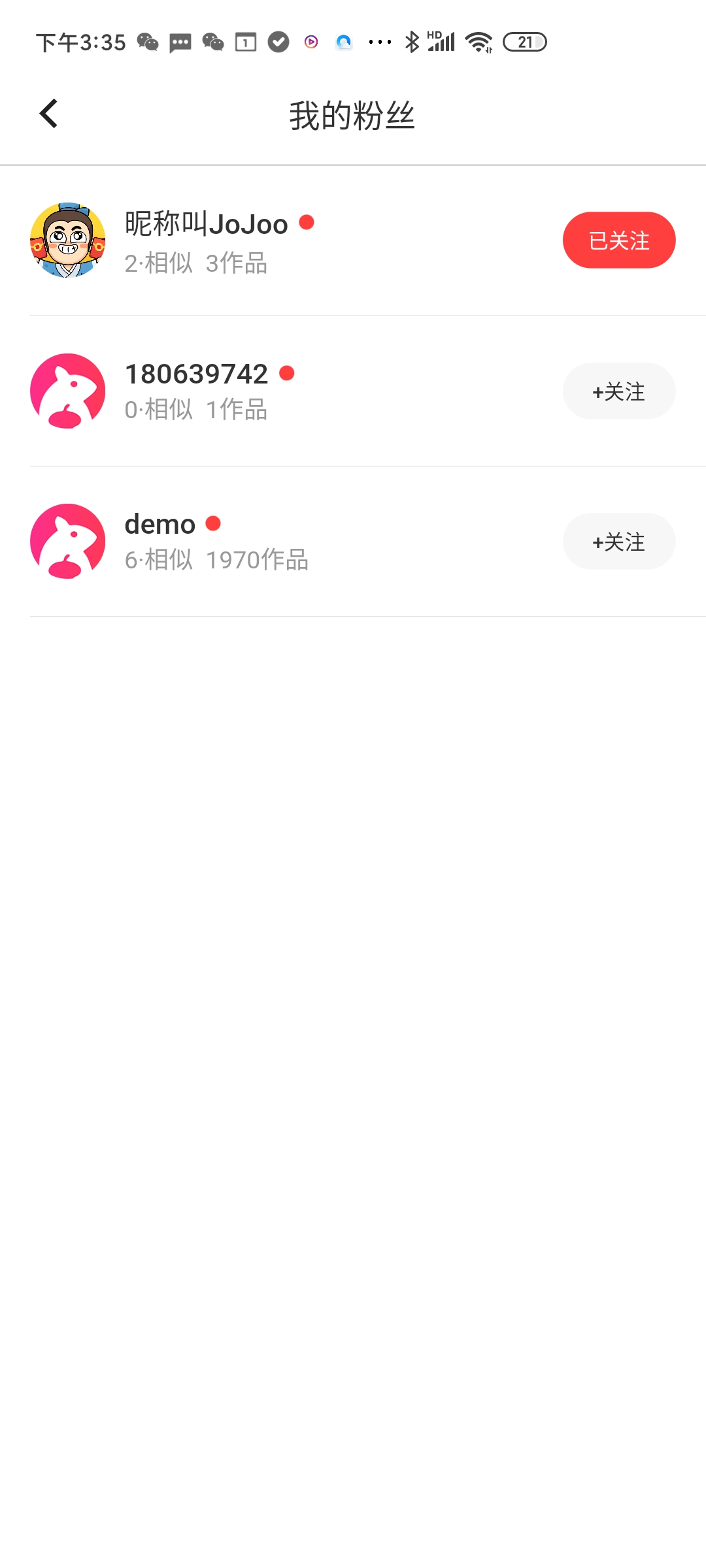Go back using the top-left arrow
This screenshot has width=706, height=1568.
click(x=49, y=114)
